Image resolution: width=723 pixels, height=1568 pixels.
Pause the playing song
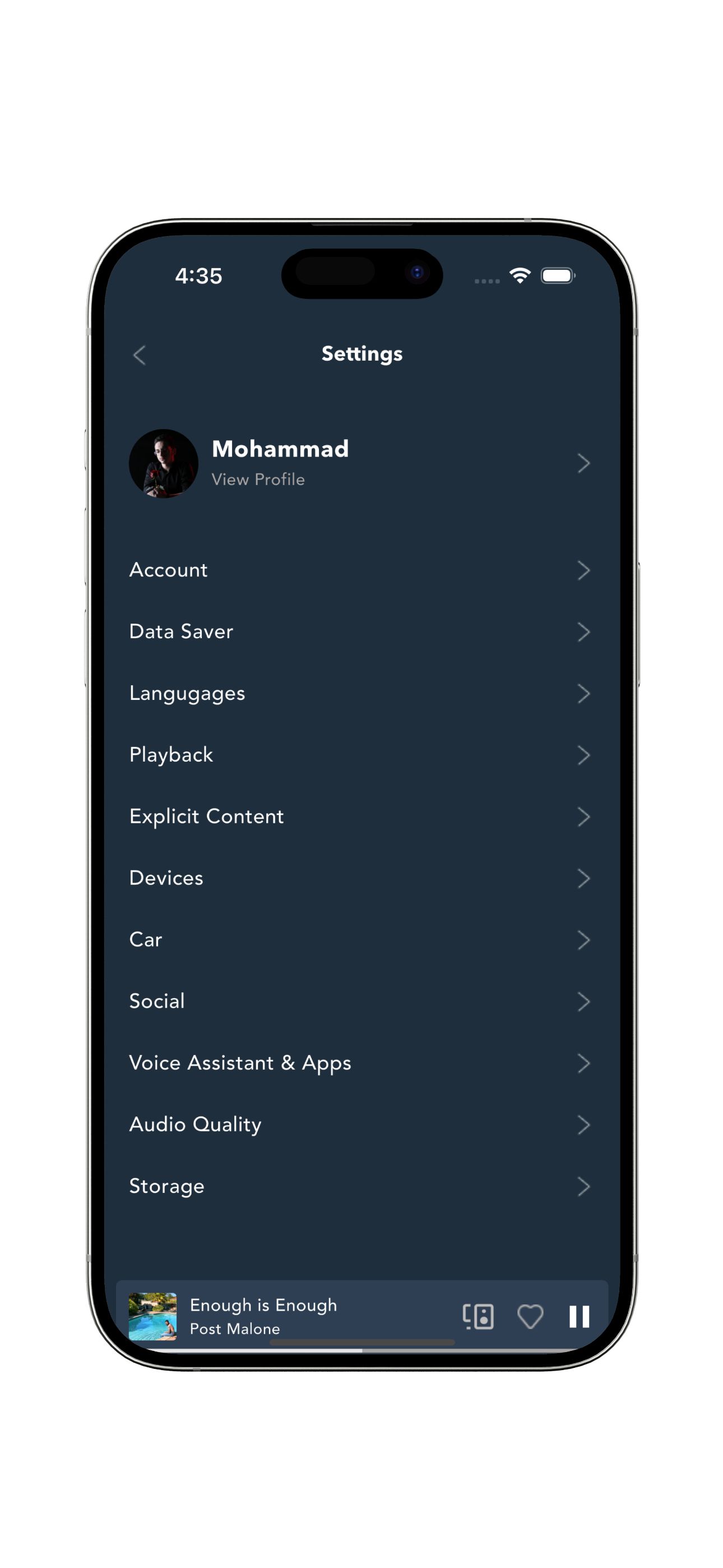click(579, 1317)
